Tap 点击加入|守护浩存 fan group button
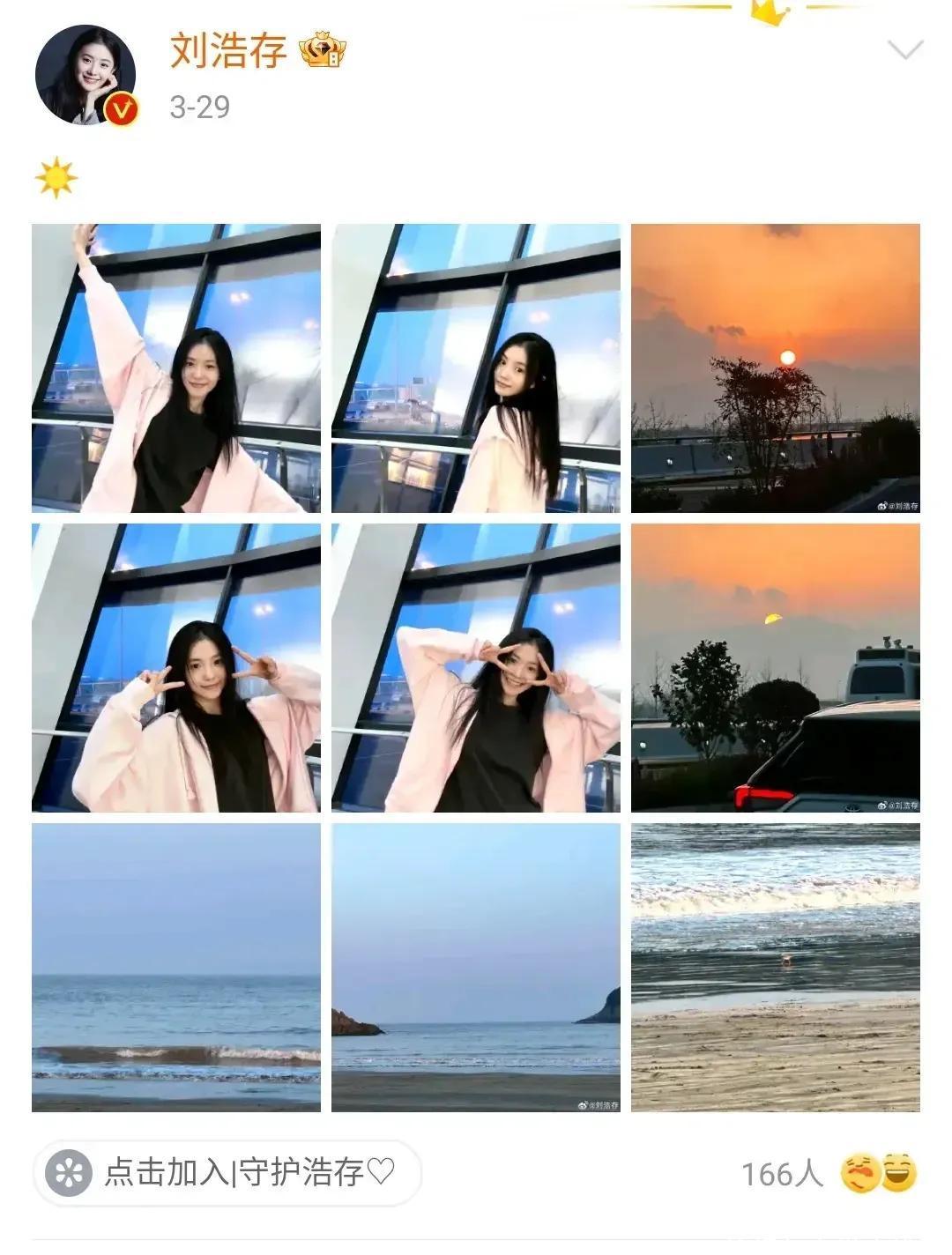 227,1173
